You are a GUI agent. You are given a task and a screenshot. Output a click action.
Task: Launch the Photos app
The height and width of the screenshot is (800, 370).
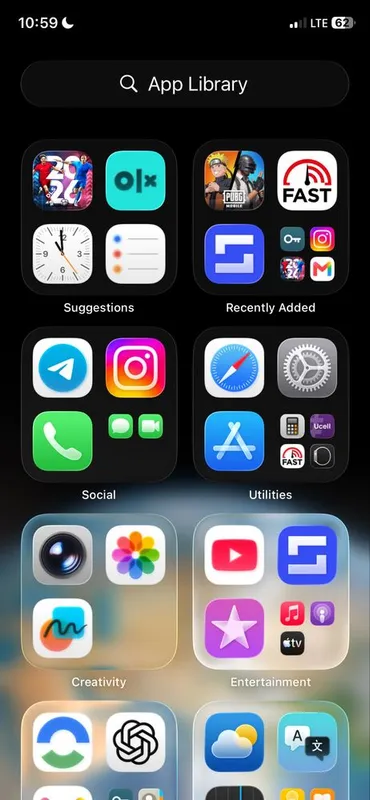pos(135,555)
